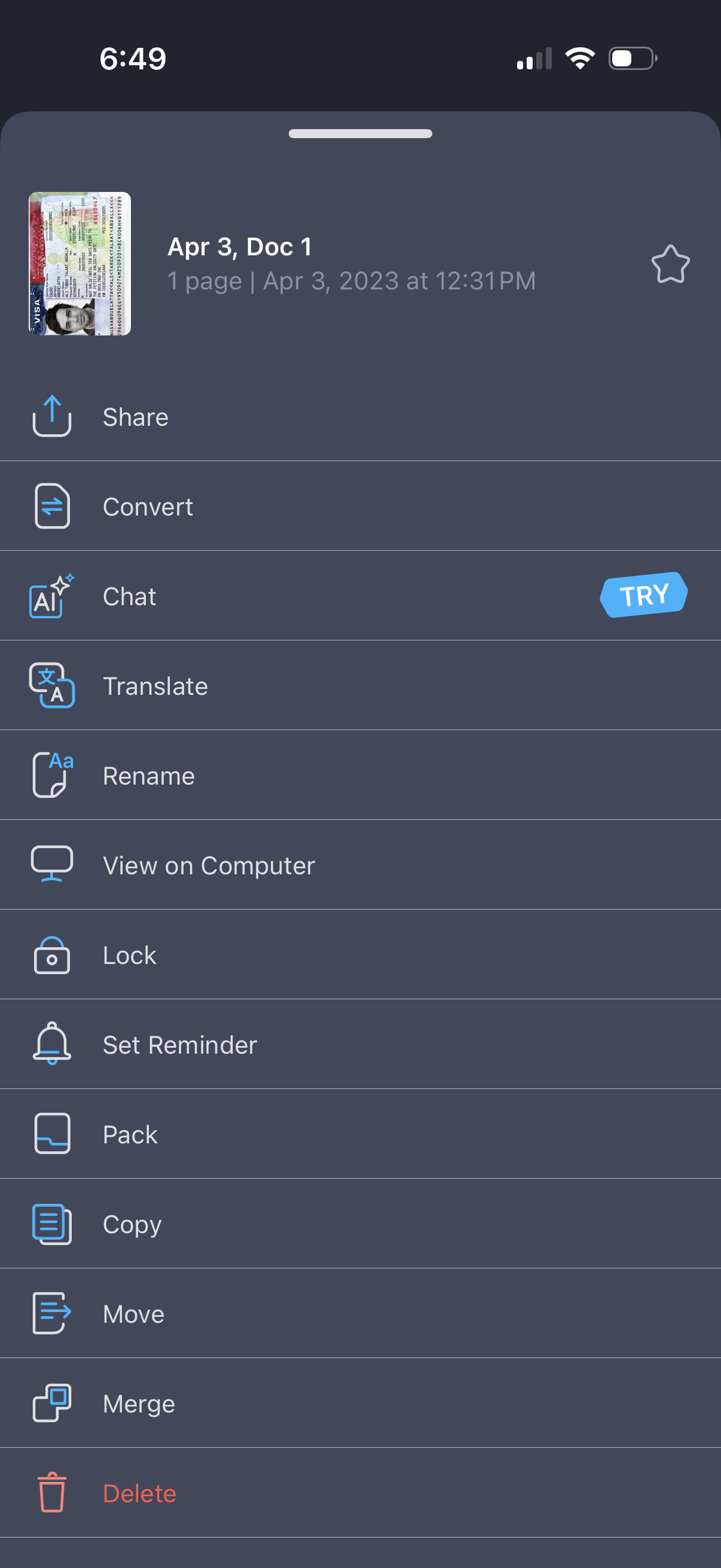Tap the Merge documents icon
721x1568 pixels.
[x=52, y=1403]
